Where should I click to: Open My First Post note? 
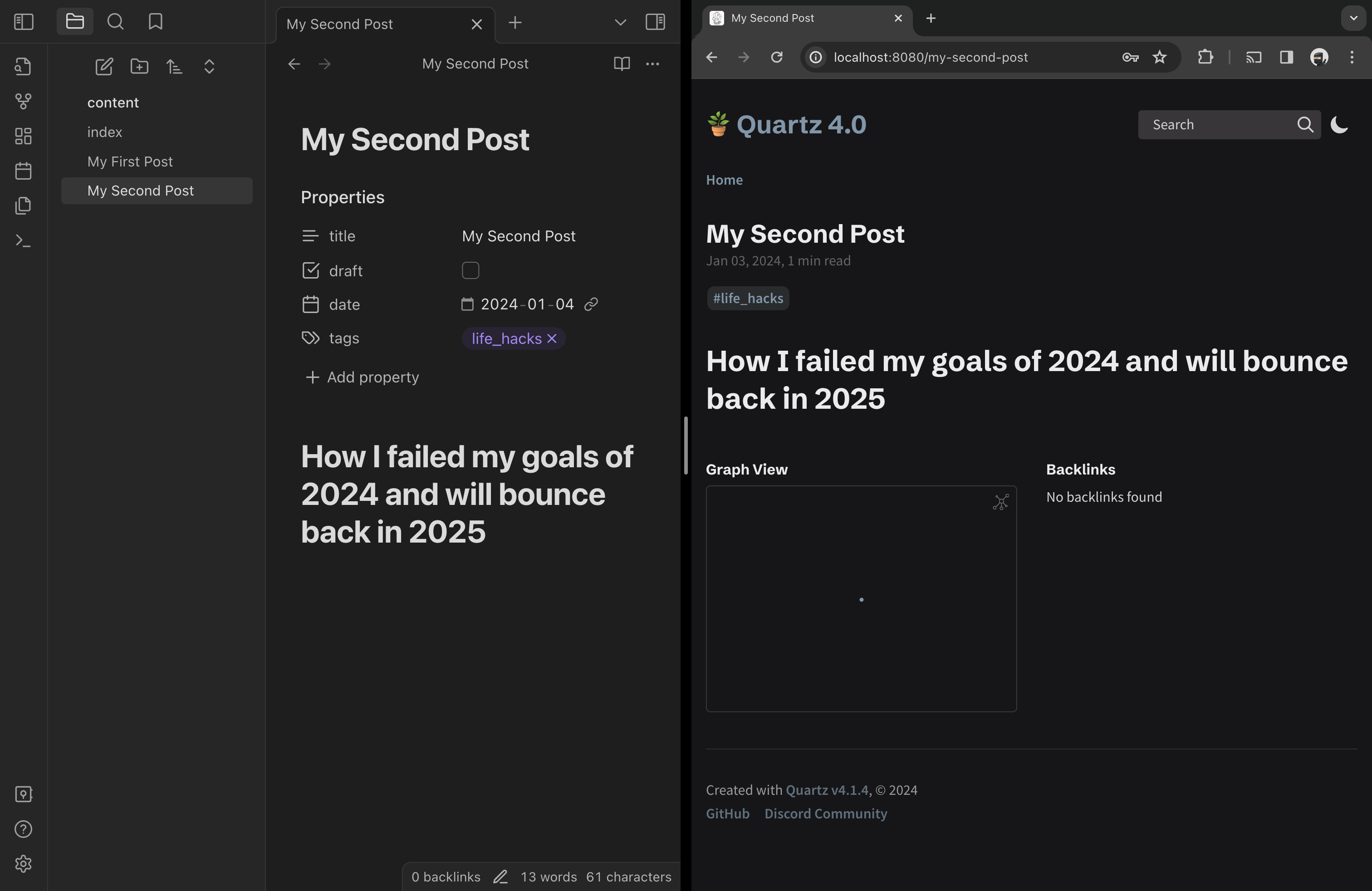130,162
